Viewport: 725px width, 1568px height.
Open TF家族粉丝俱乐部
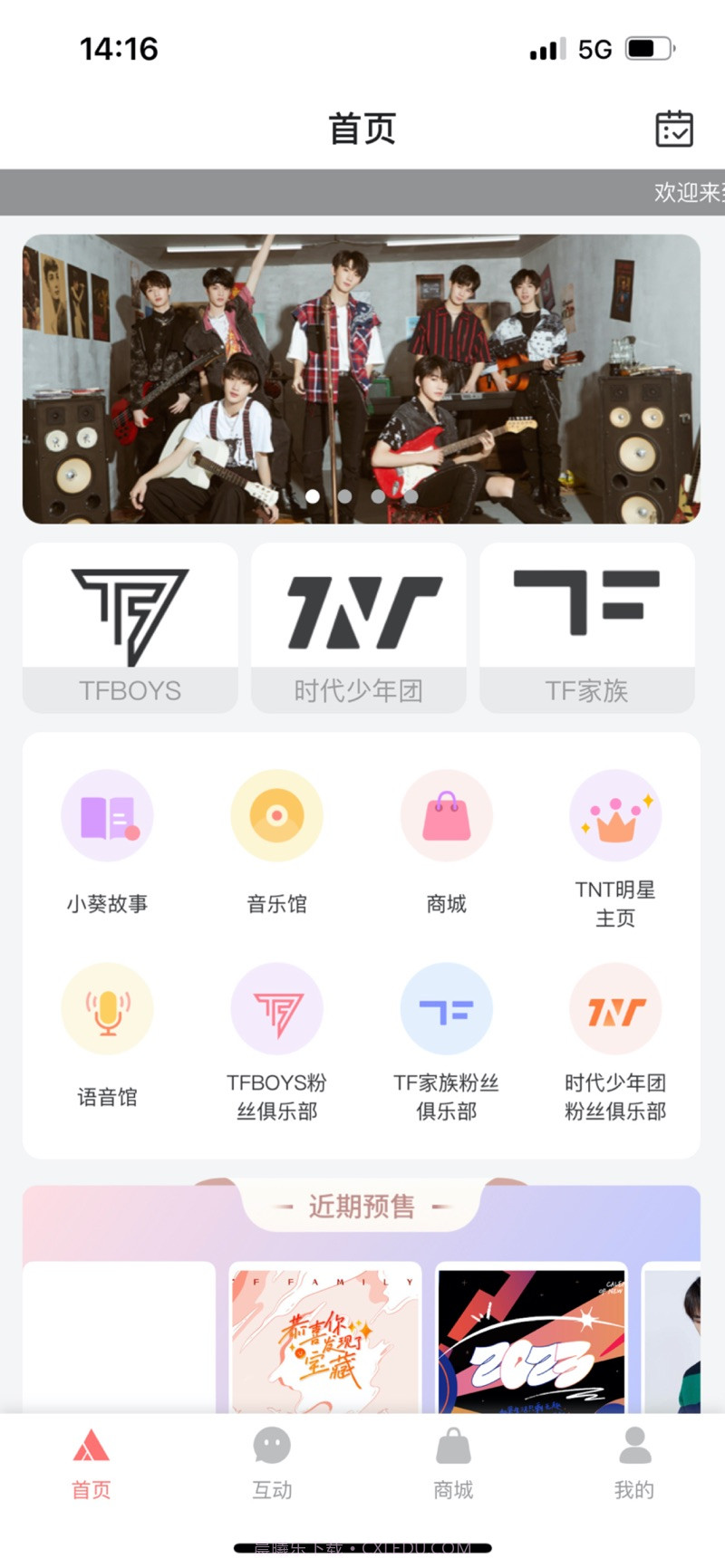446,1042
